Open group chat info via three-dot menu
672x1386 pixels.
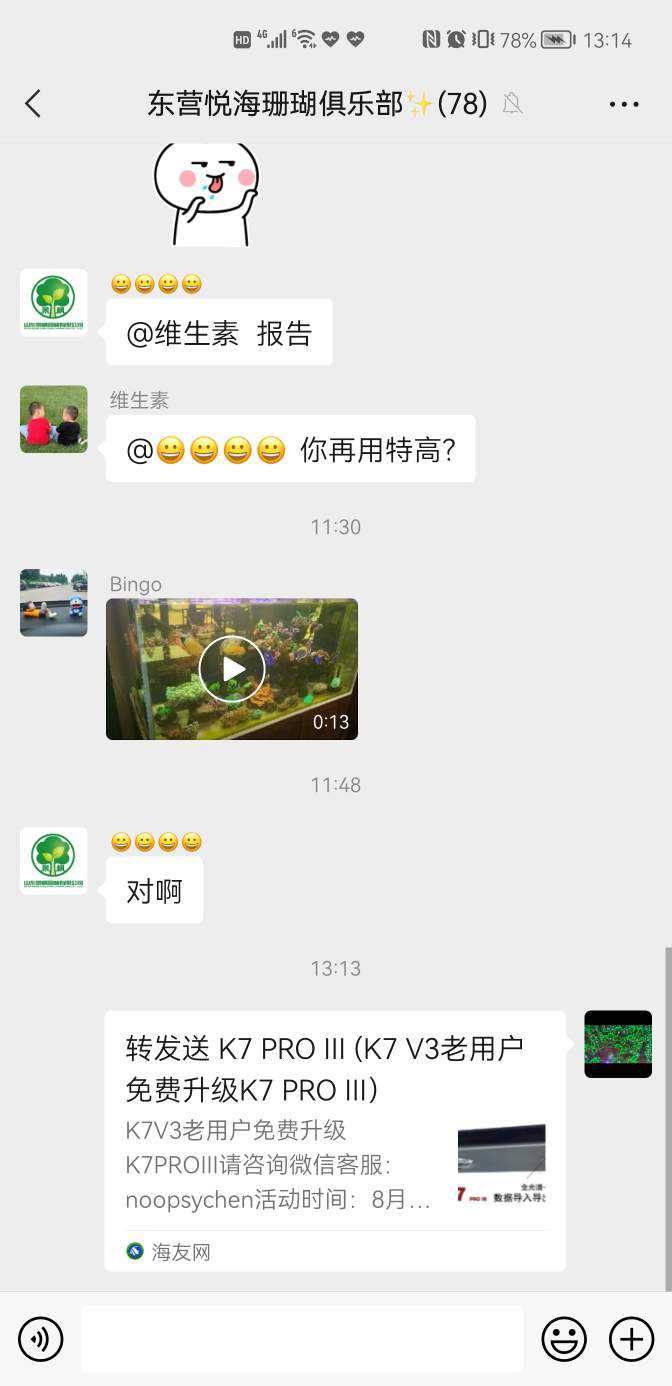tap(623, 104)
